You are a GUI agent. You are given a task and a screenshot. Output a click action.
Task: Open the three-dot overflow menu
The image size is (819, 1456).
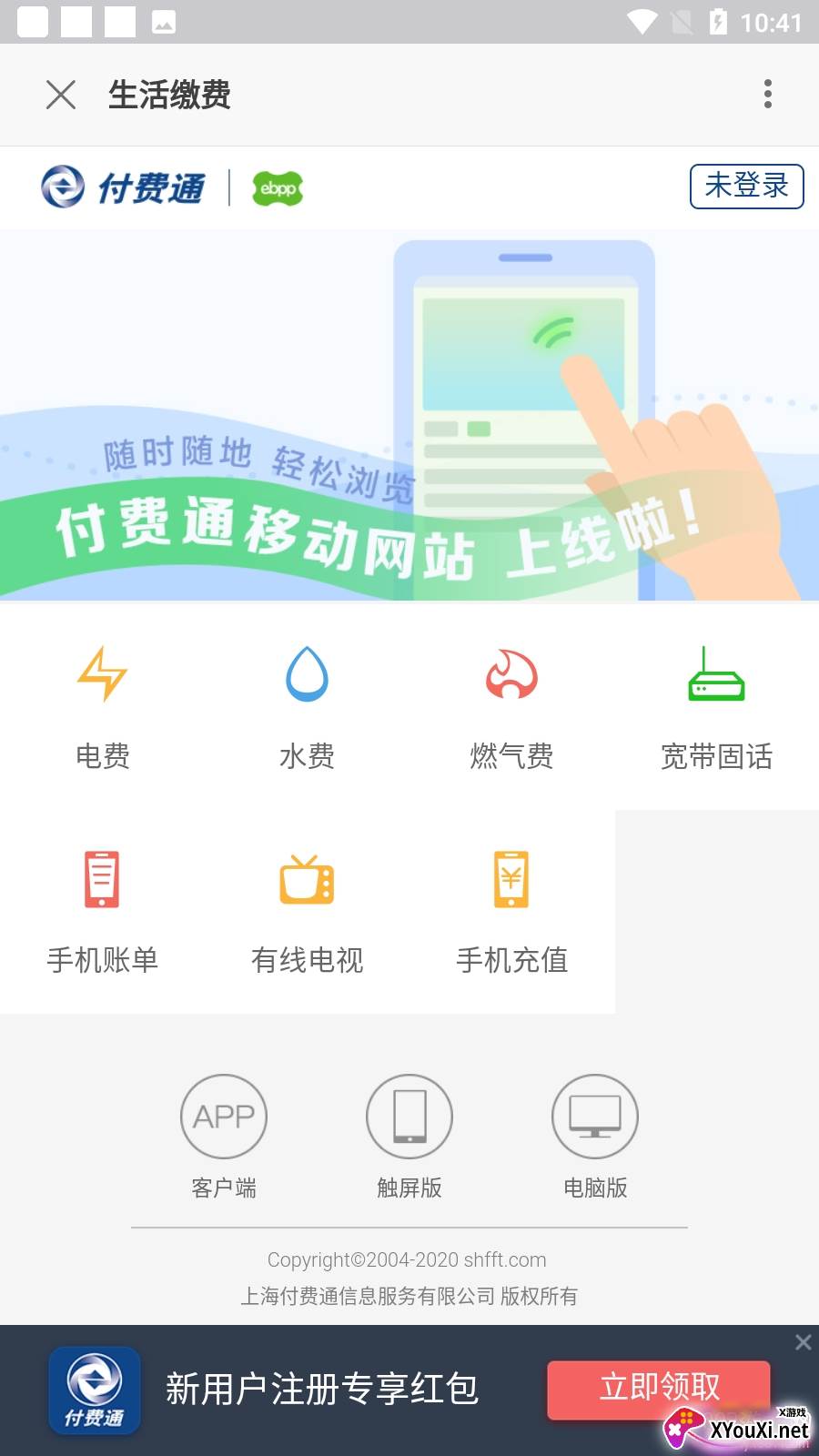point(767,94)
